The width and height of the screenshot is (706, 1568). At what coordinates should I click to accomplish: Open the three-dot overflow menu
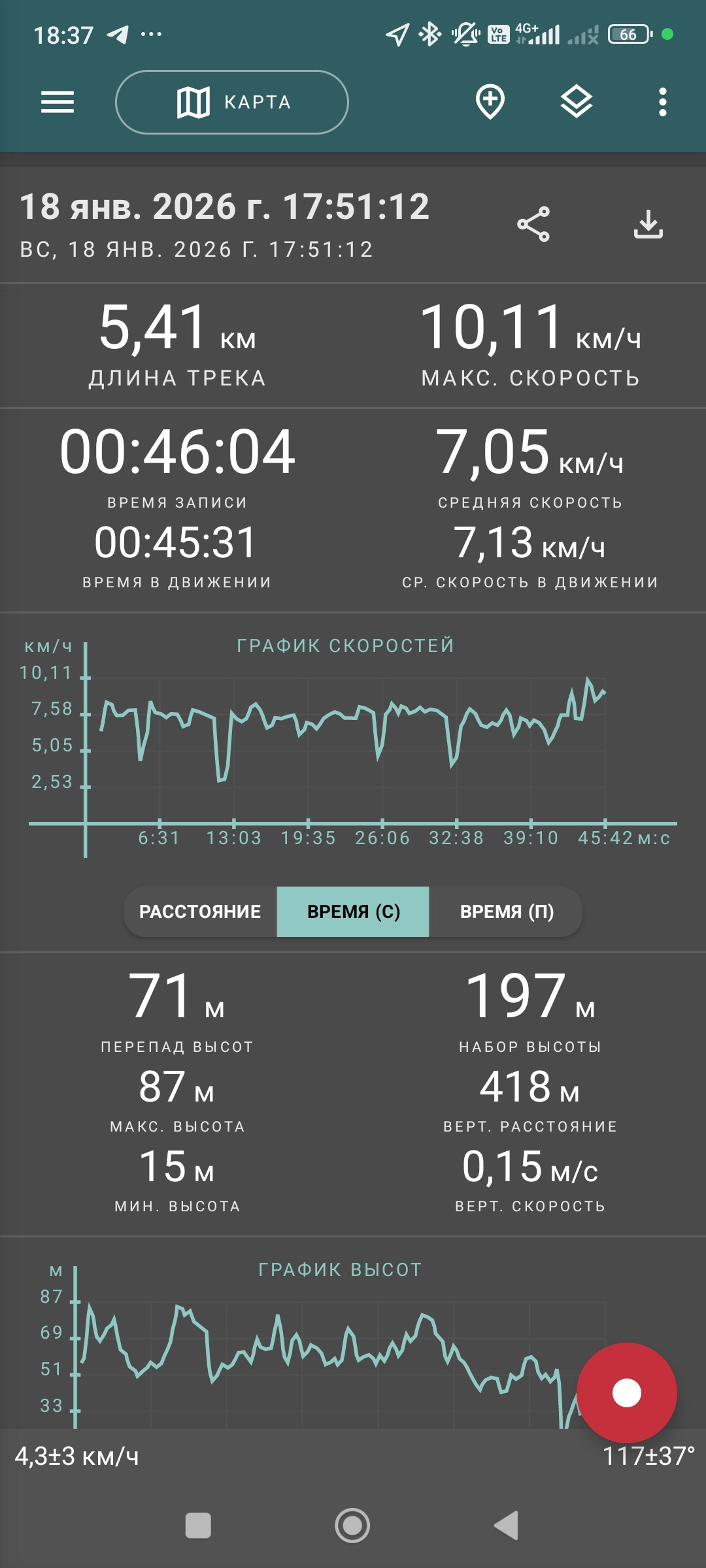pyautogui.click(x=663, y=102)
